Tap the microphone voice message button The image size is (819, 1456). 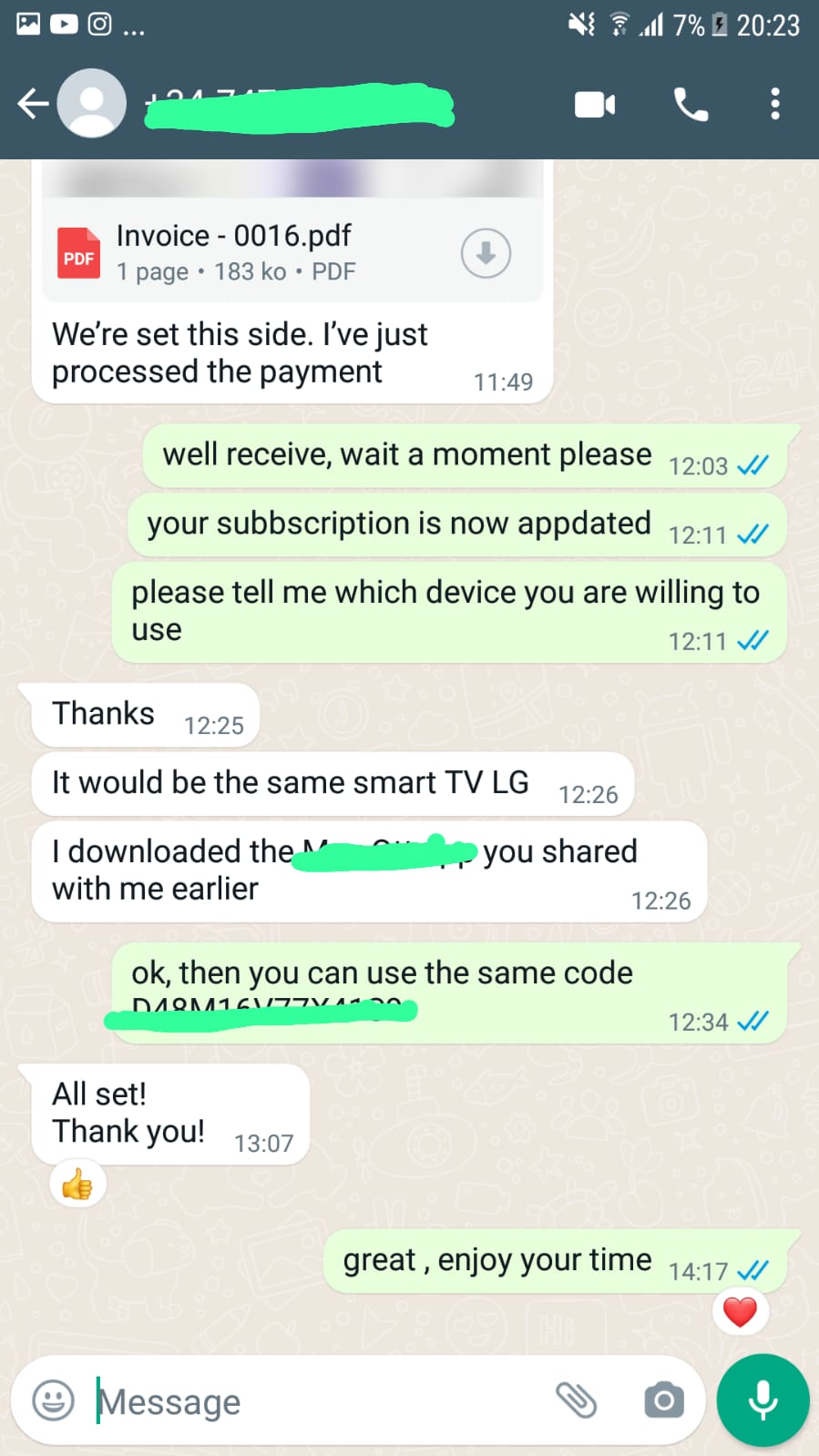pyautogui.click(x=763, y=1400)
